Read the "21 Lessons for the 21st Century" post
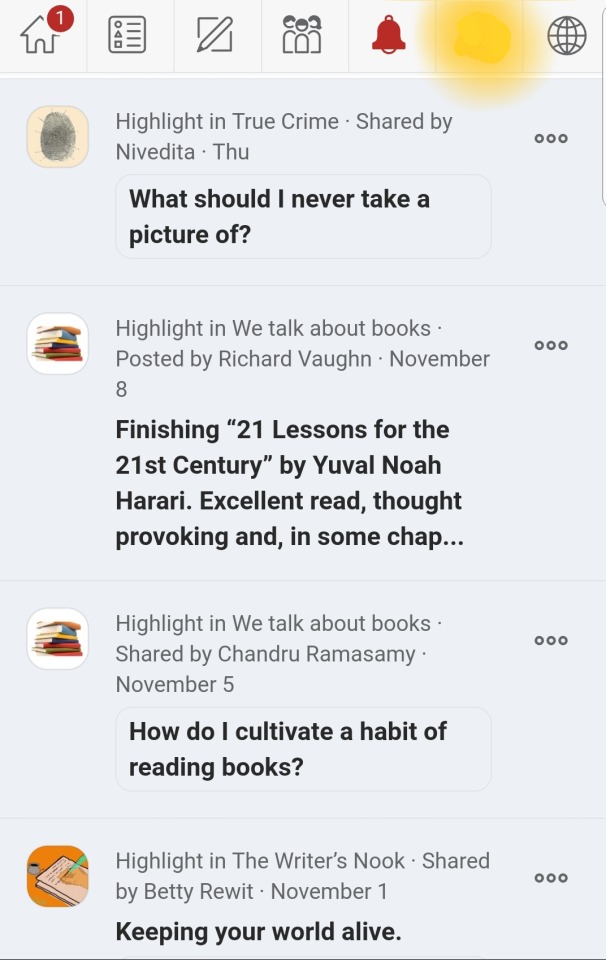The image size is (606, 960). click(290, 483)
